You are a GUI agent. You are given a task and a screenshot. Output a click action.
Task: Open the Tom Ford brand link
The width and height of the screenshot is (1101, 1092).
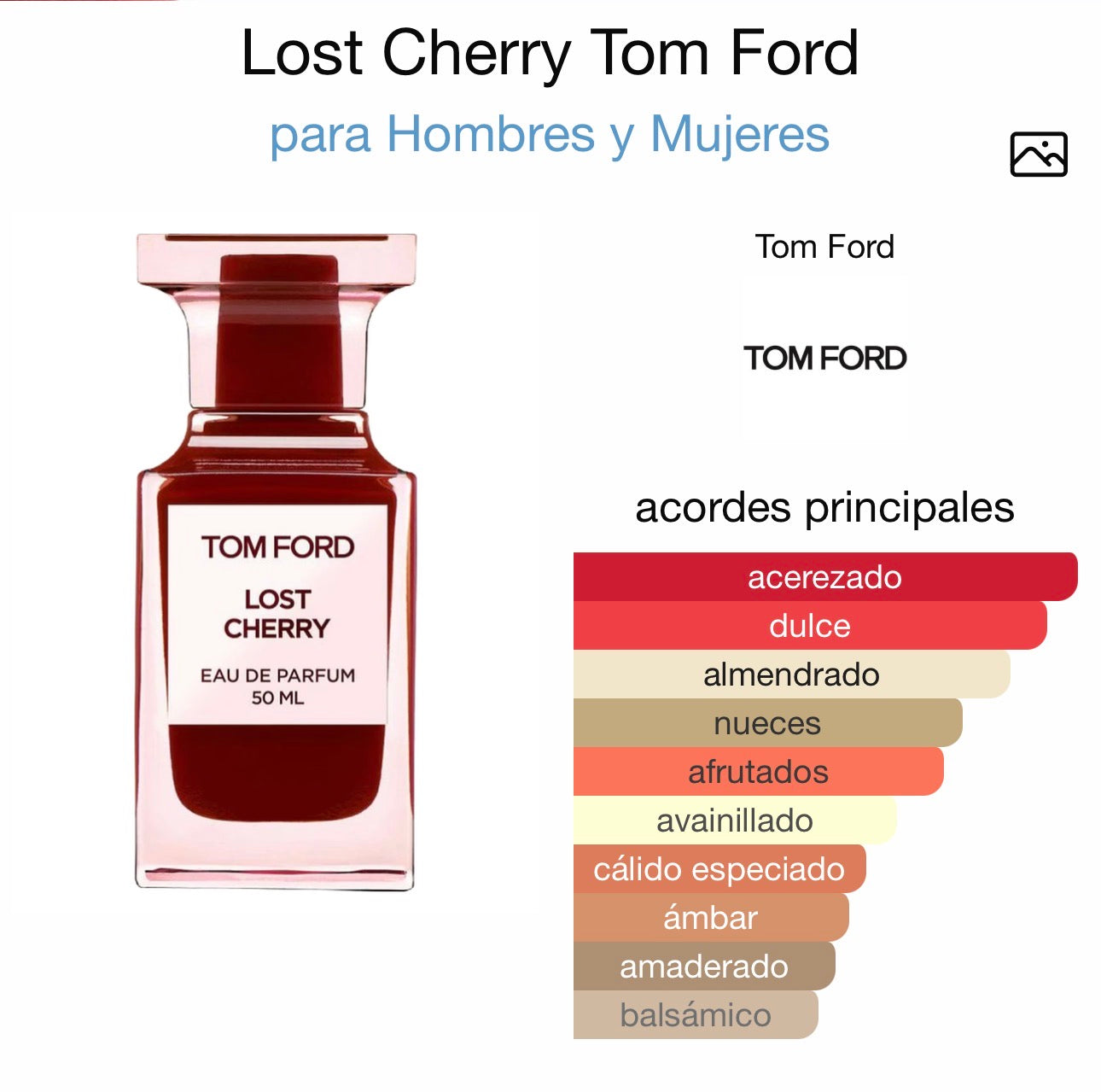coord(824,248)
